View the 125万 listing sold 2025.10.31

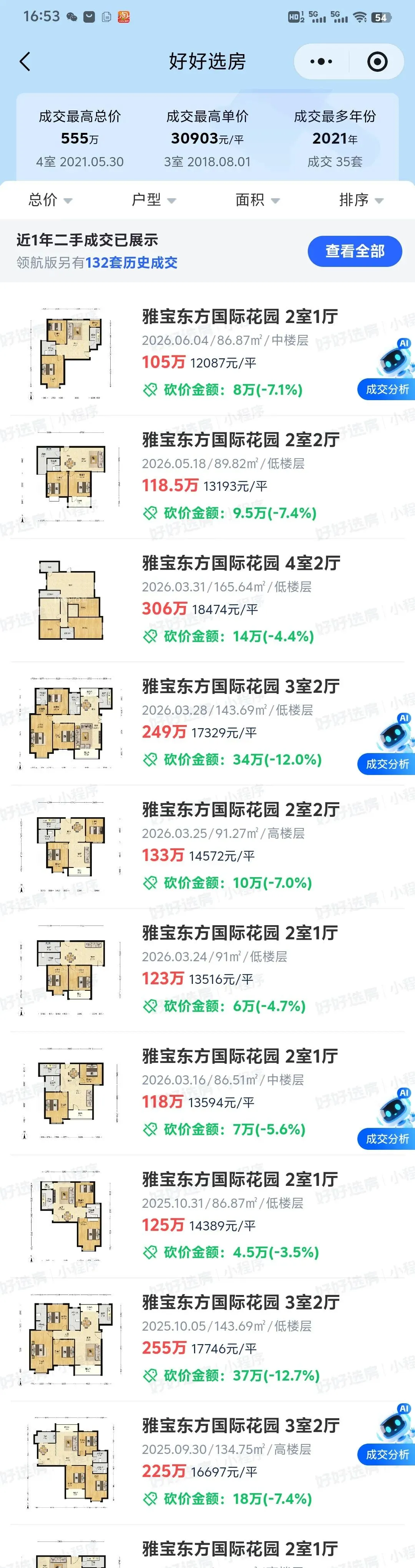click(207, 1216)
